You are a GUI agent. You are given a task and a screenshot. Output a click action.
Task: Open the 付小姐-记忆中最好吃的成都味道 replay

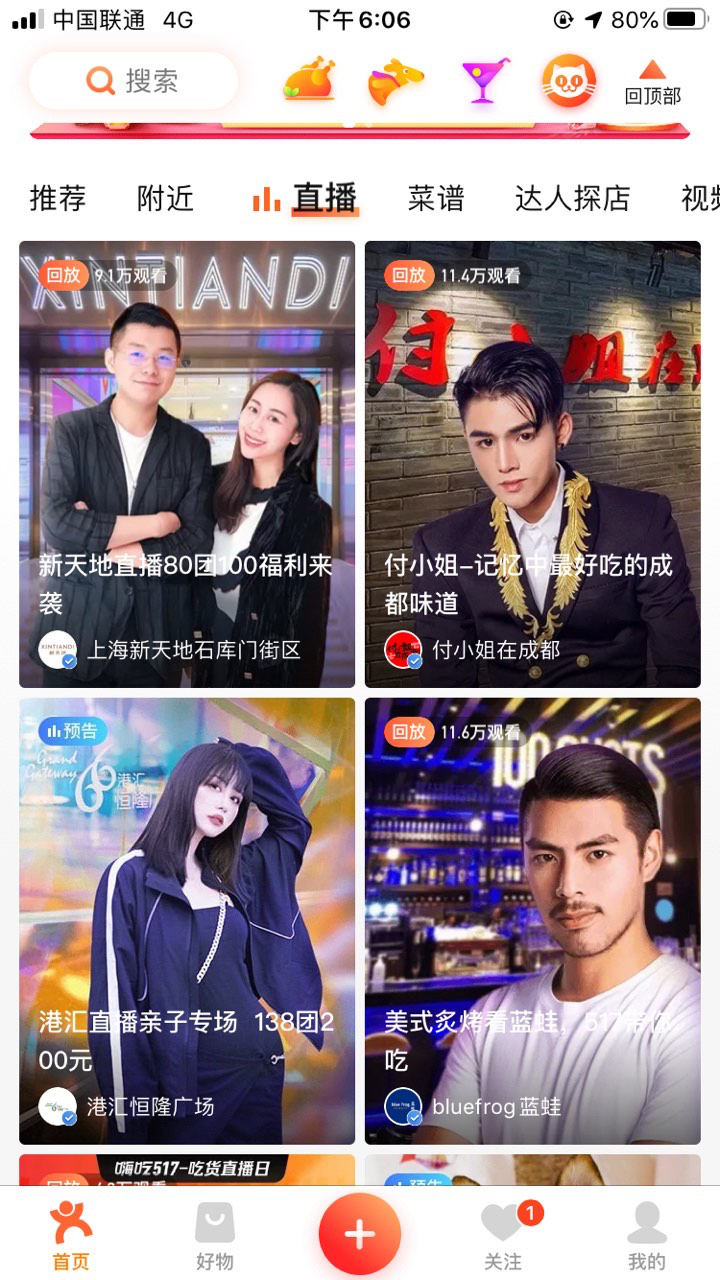pos(532,464)
